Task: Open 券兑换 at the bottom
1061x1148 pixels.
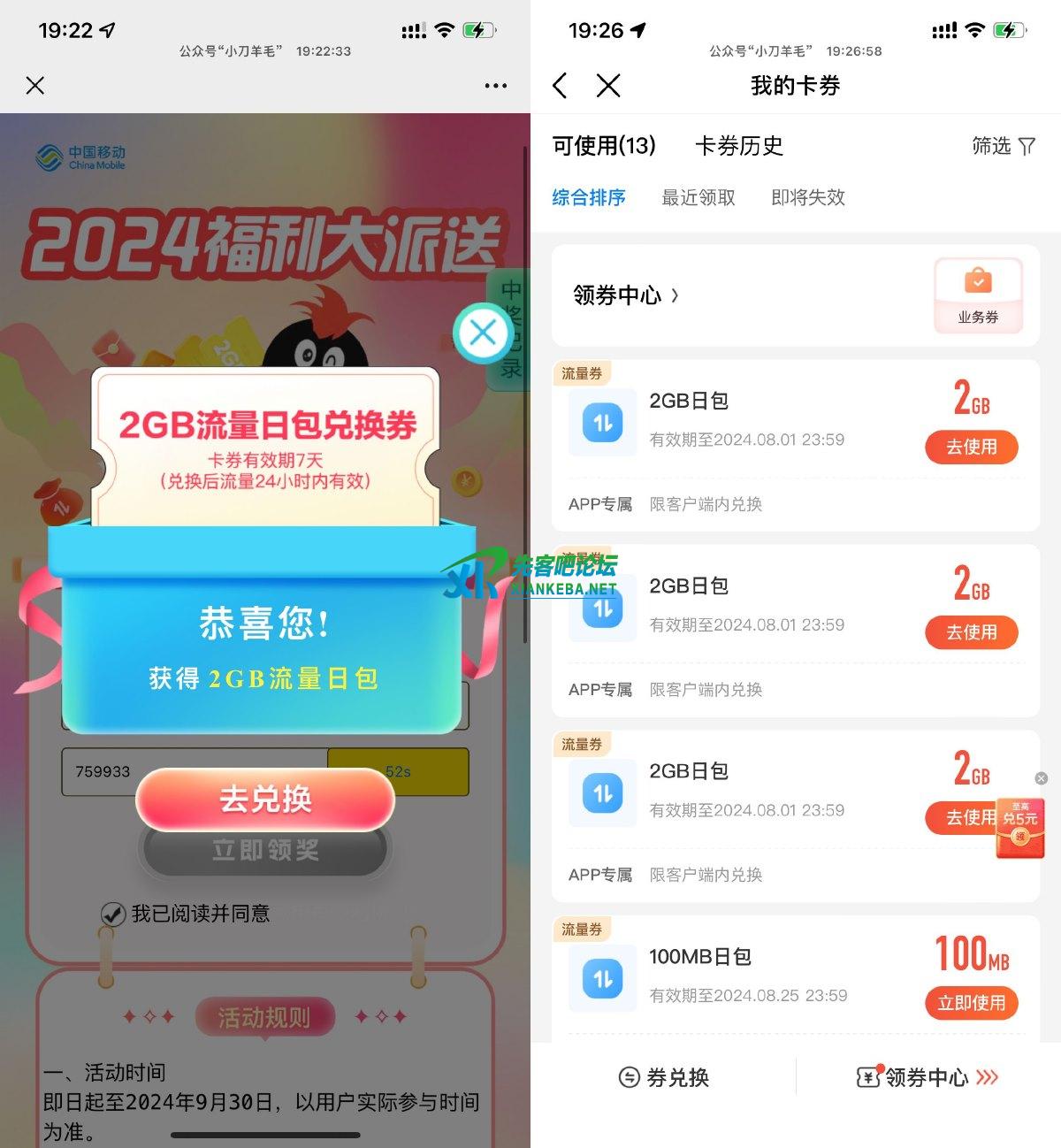Action: 664,1077
